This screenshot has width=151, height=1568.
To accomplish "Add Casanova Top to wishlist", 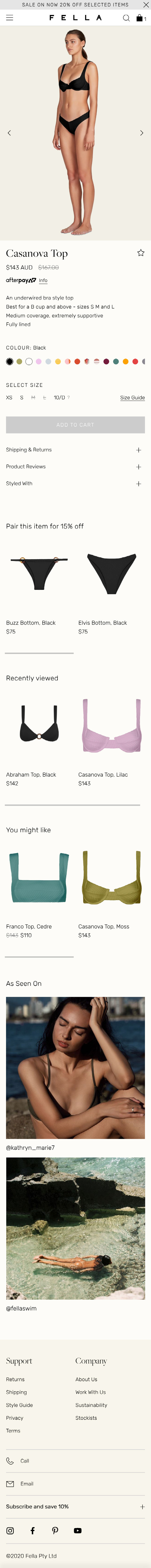I will (x=141, y=253).
